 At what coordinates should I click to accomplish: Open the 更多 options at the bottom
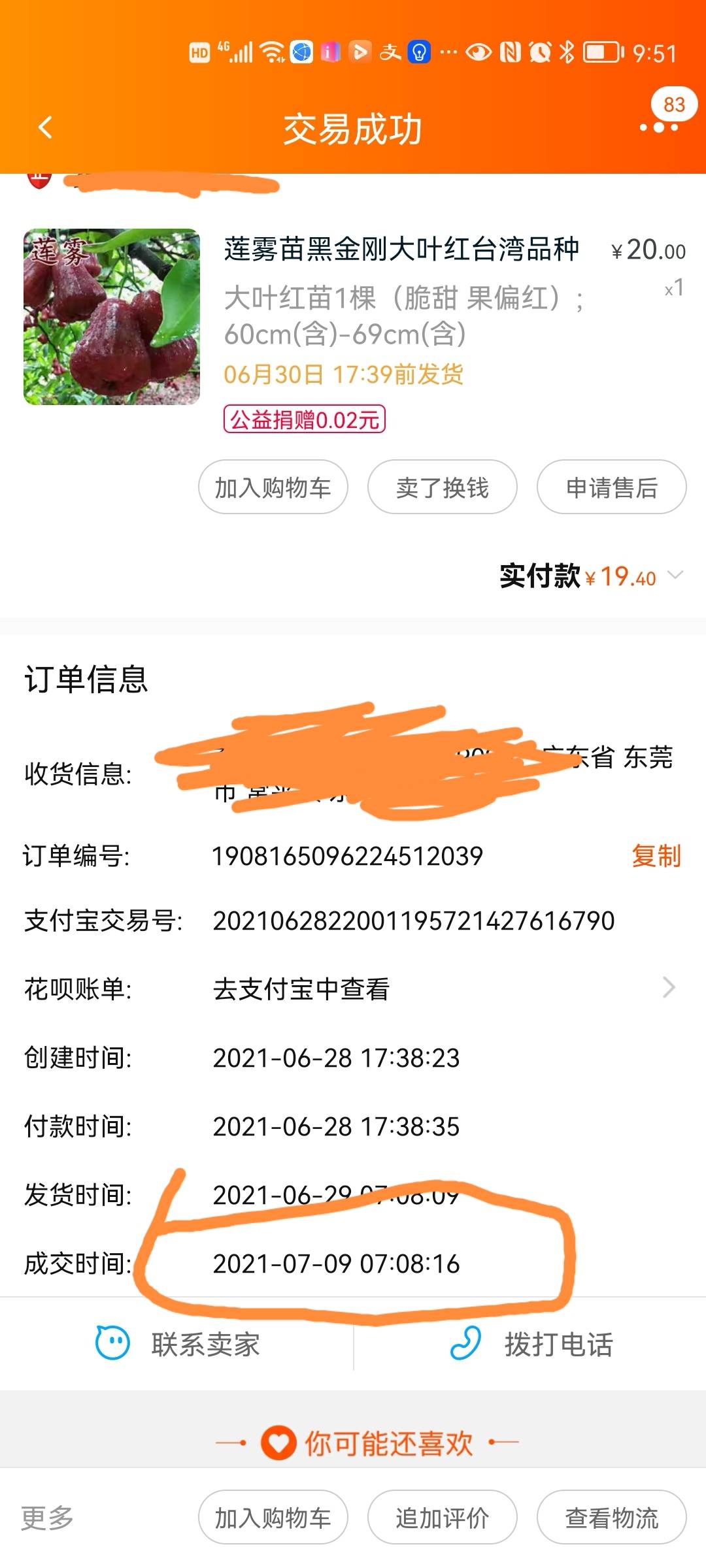(47, 1517)
